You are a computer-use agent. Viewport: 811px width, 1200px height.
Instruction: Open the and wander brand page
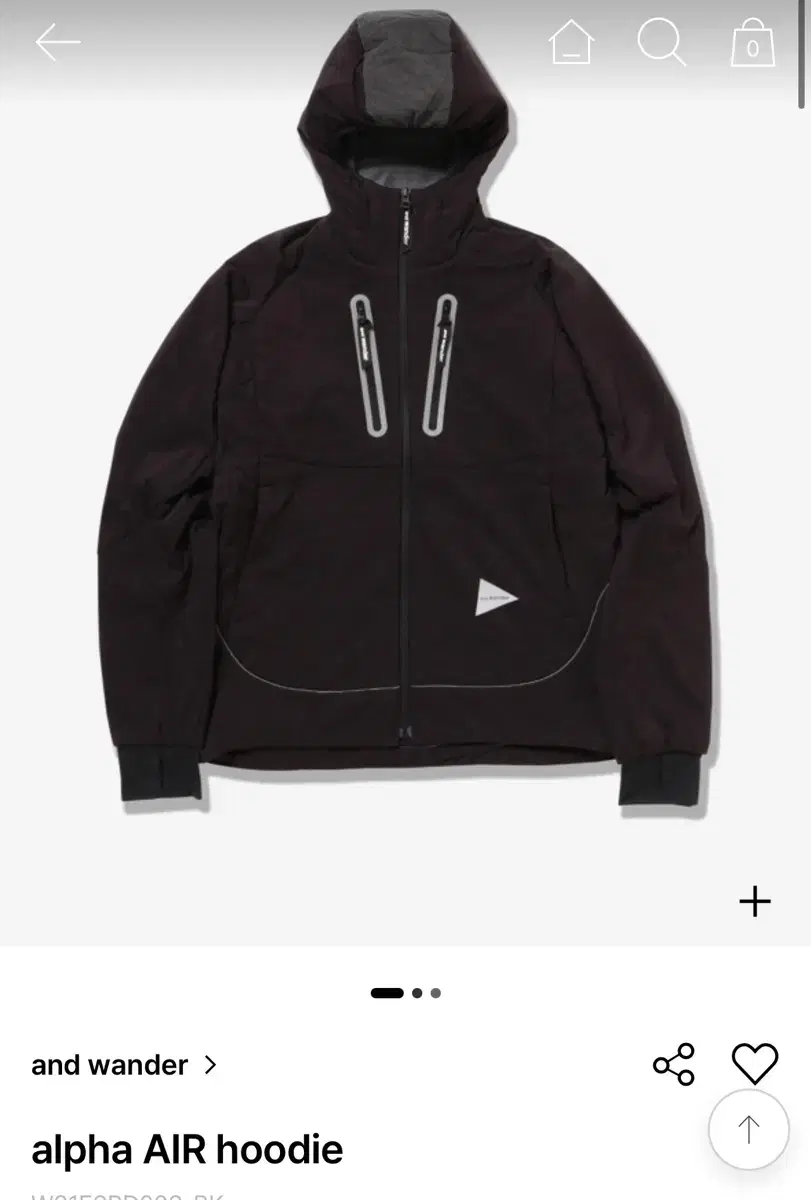[123, 1065]
